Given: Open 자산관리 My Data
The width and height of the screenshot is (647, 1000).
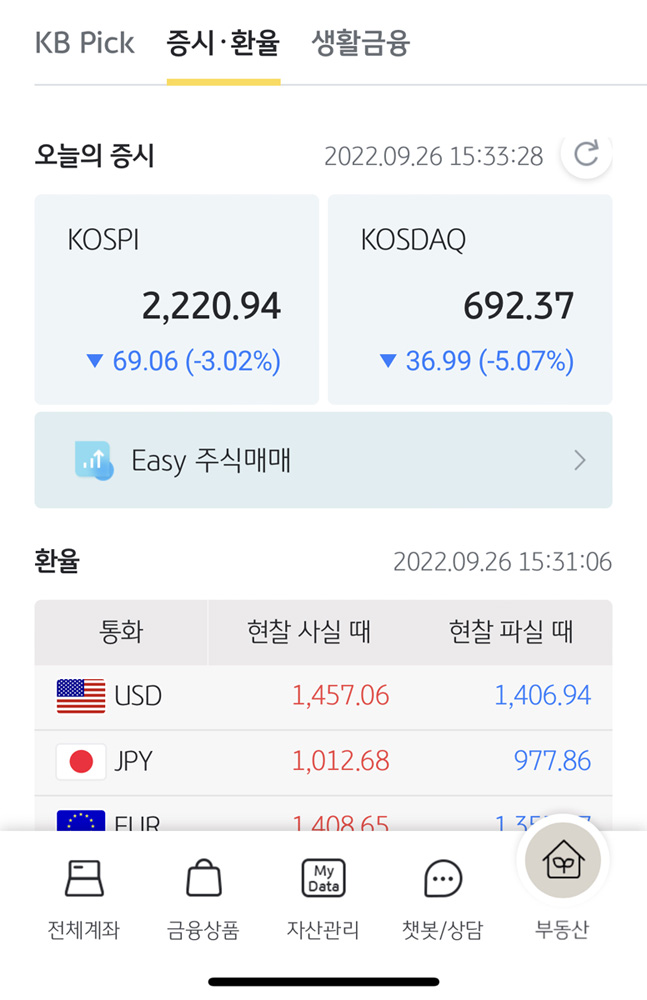Looking at the screenshot, I should click(323, 897).
